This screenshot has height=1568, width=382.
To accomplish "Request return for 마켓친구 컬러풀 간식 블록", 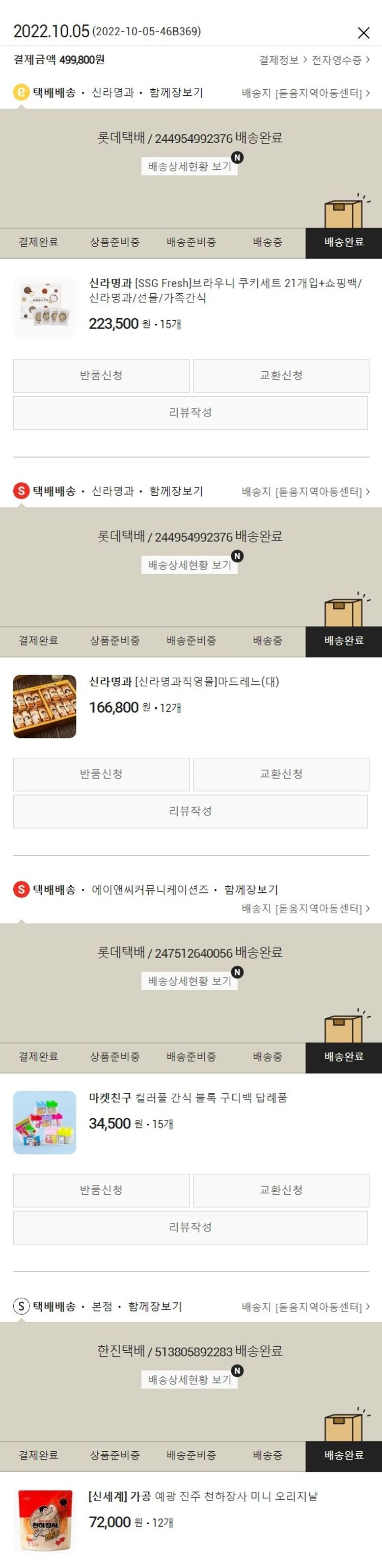I will pyautogui.click(x=101, y=1190).
